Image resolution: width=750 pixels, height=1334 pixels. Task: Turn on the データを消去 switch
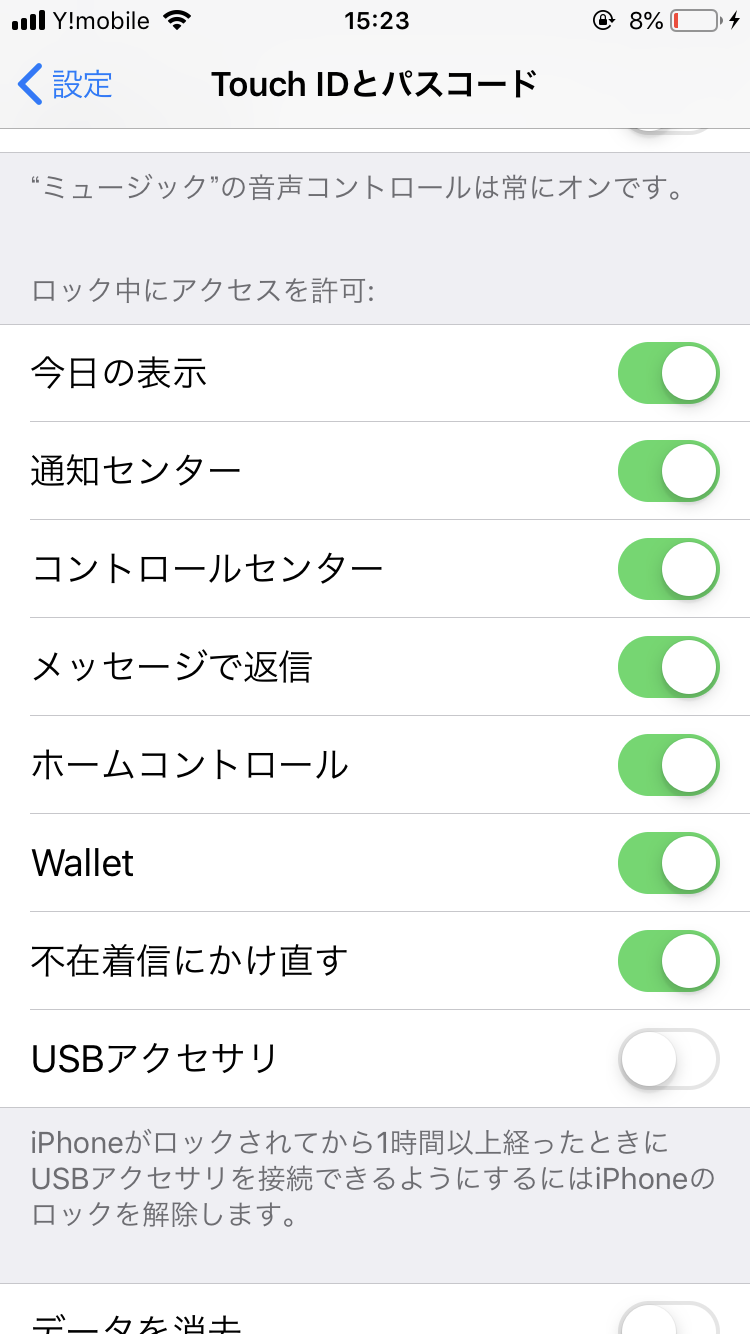(668, 1320)
